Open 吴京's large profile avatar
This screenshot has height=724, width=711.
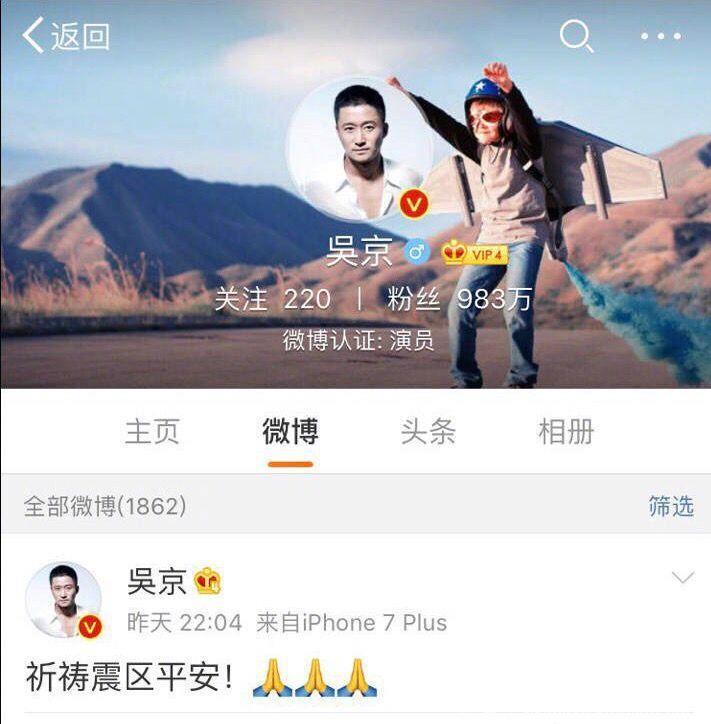point(360,149)
